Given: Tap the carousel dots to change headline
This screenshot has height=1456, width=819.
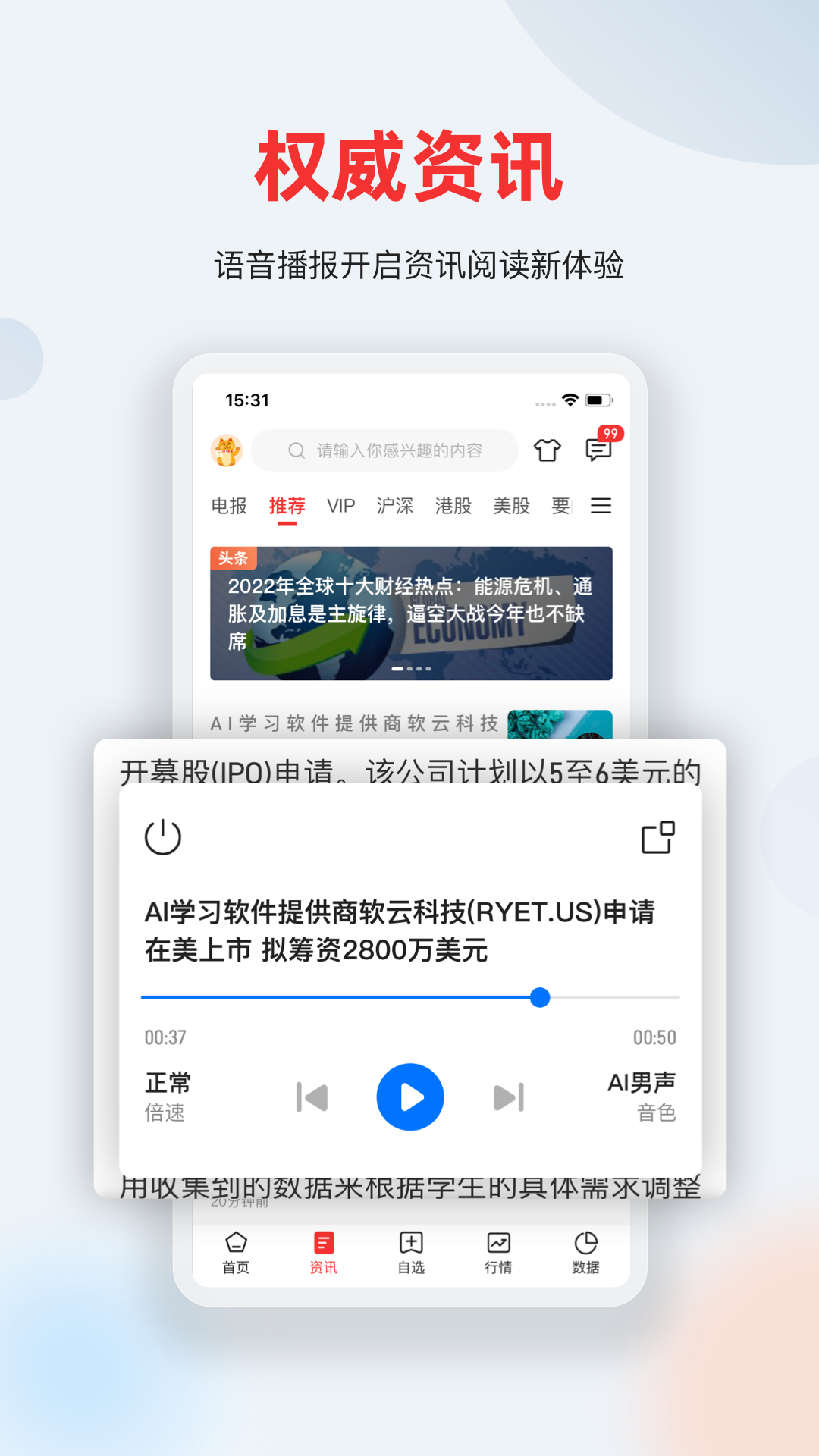Looking at the screenshot, I should (x=410, y=670).
